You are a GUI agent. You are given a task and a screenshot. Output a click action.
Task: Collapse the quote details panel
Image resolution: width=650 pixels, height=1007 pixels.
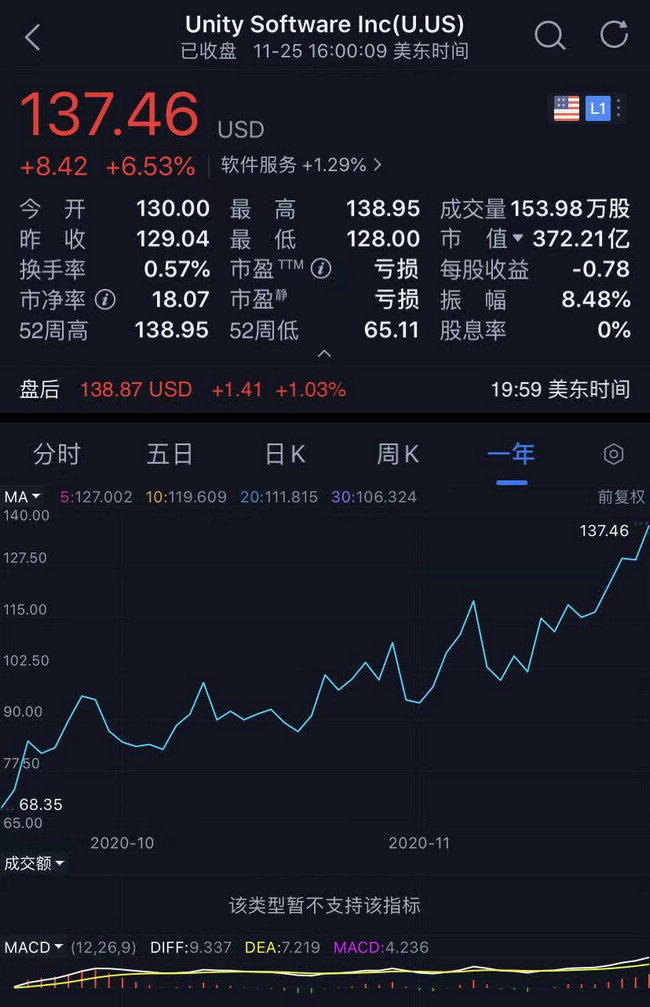tap(324, 354)
